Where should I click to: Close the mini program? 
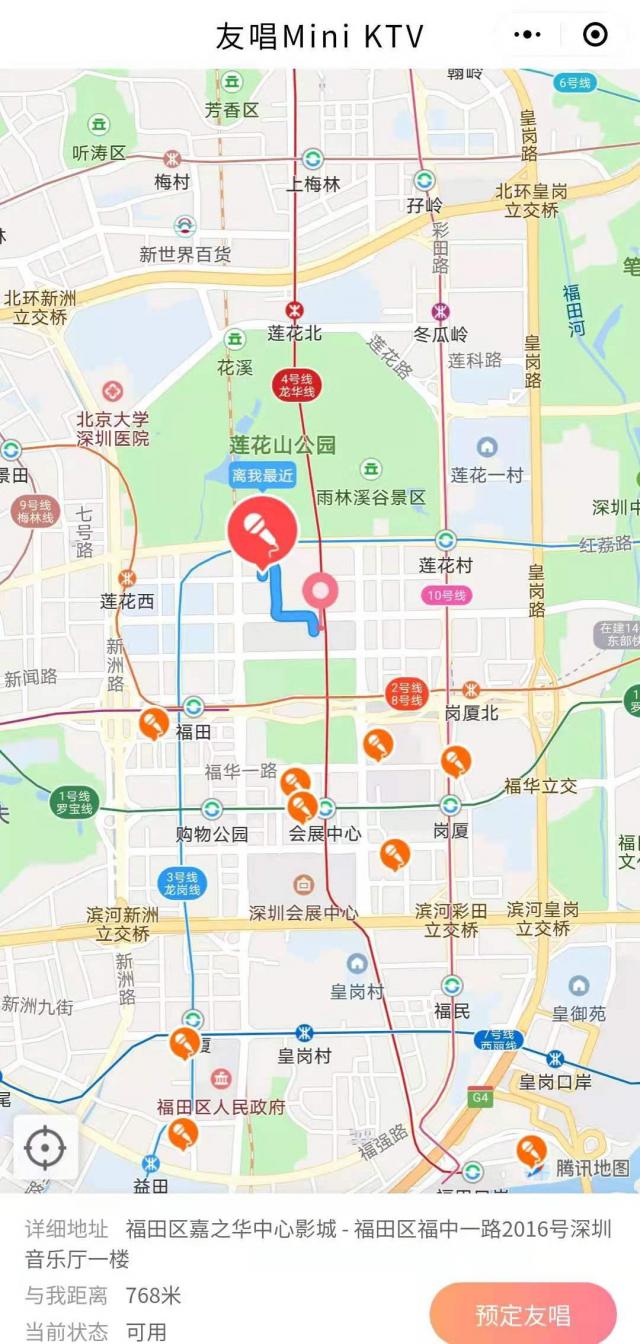click(x=595, y=35)
